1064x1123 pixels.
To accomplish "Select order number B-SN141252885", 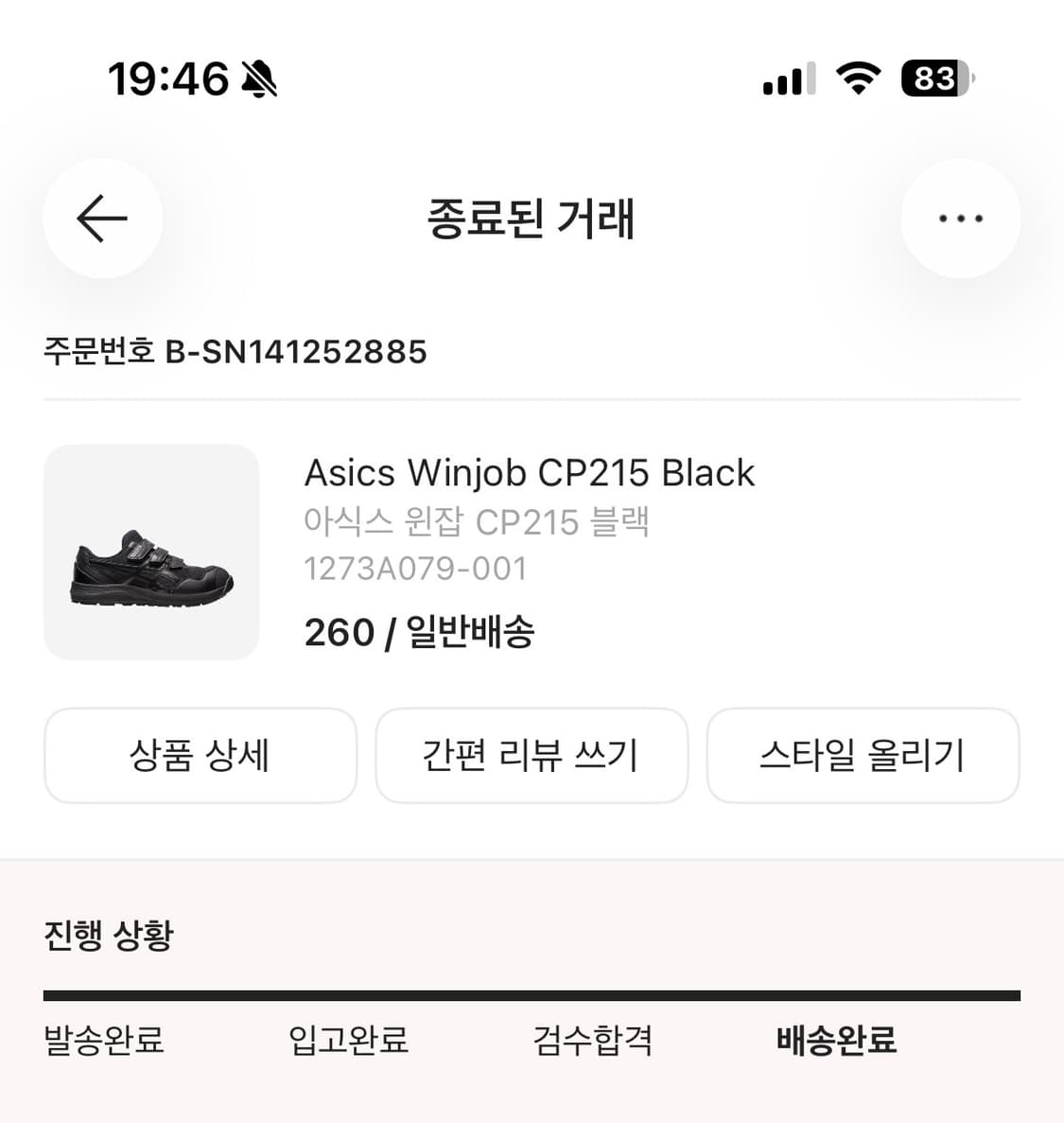I will [235, 352].
